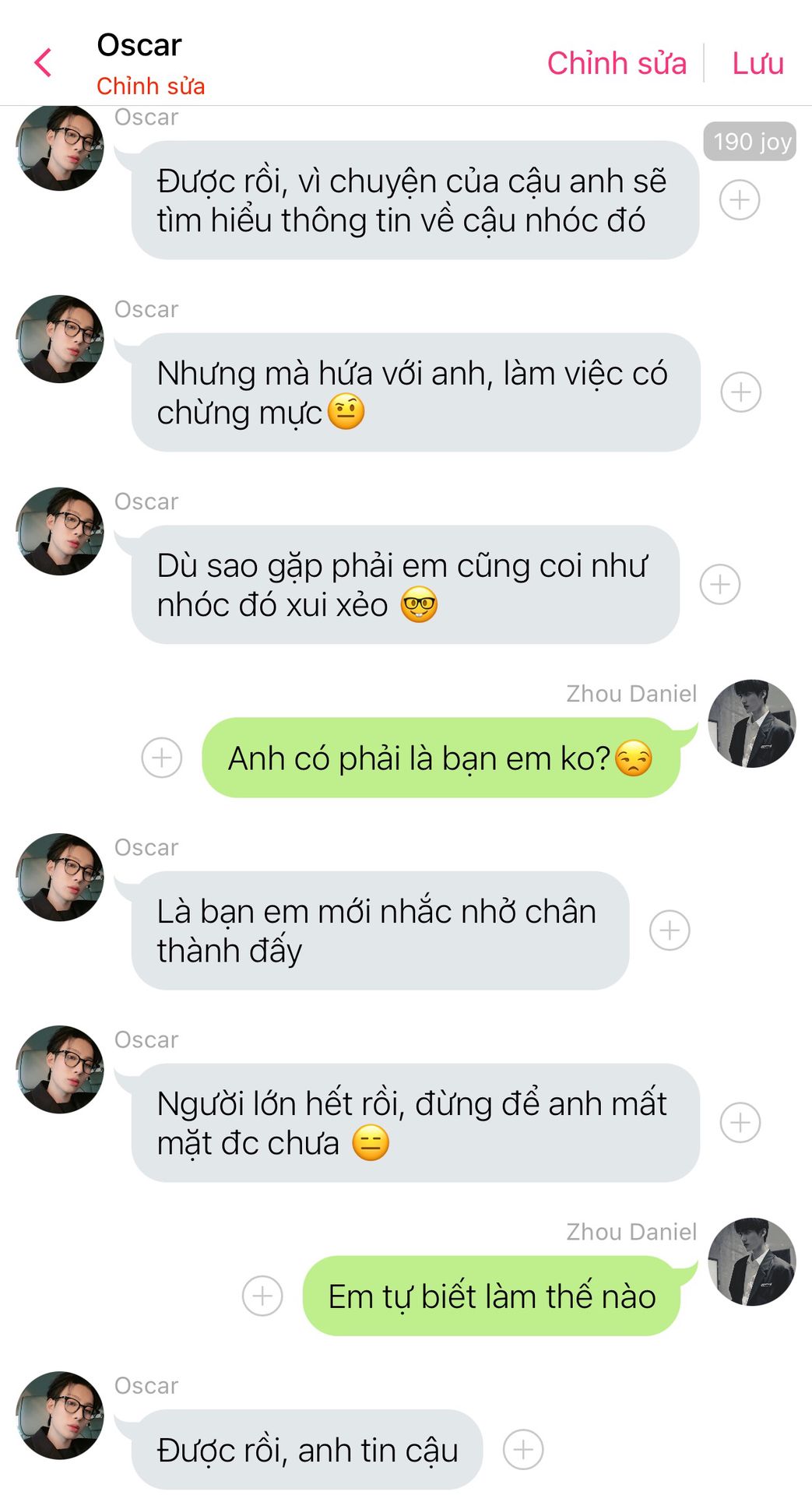The height and width of the screenshot is (1495, 812).
Task: Select the message 'Em tự biết làm thế nào'
Action: pyautogui.click(x=490, y=1296)
